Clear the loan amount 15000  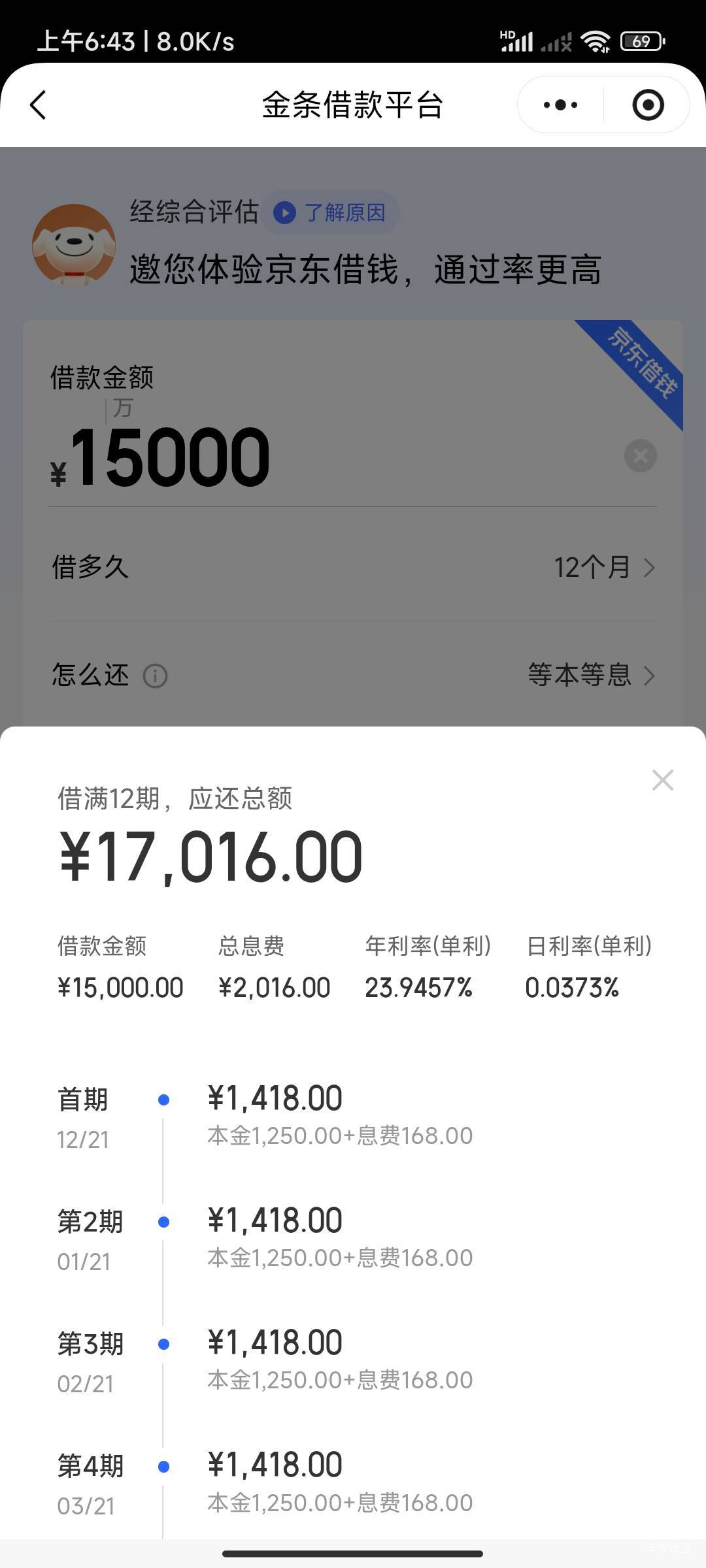(640, 455)
